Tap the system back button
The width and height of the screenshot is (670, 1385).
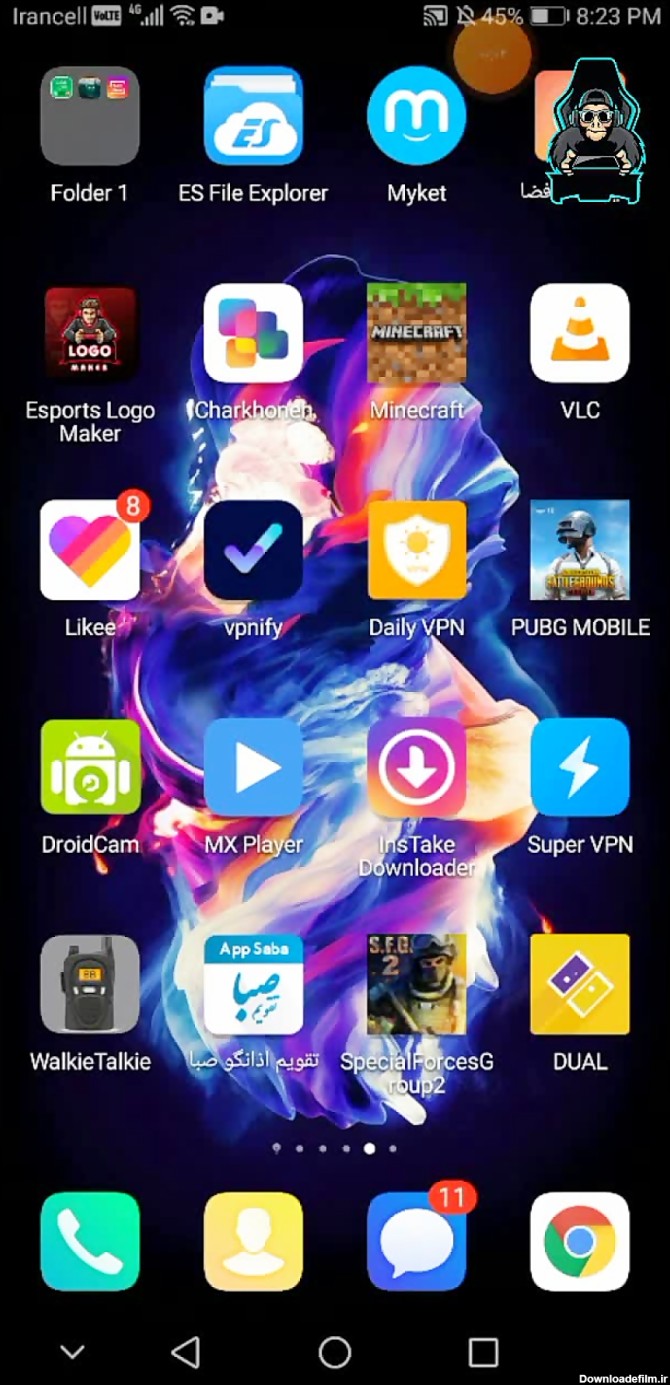tap(186, 1352)
